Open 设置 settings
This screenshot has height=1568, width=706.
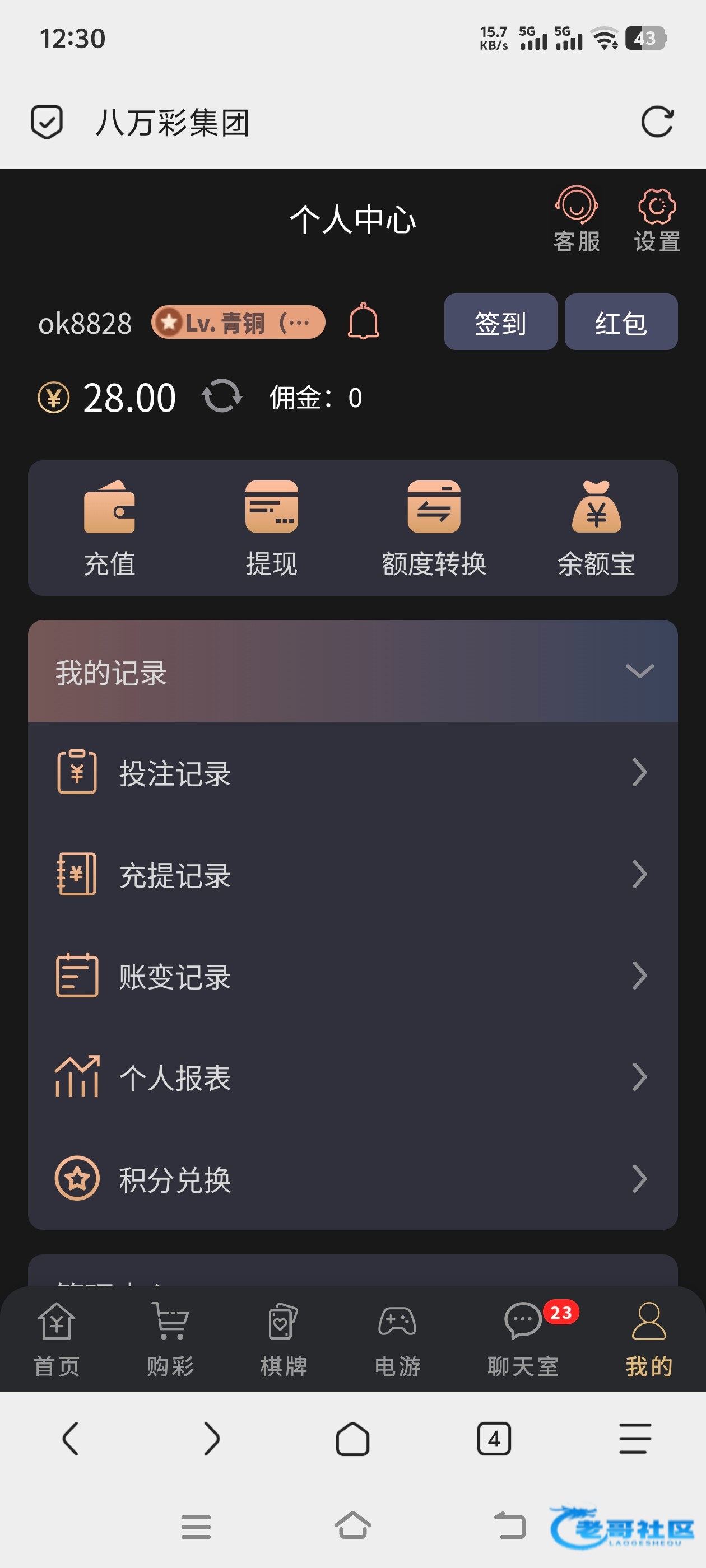point(657,219)
